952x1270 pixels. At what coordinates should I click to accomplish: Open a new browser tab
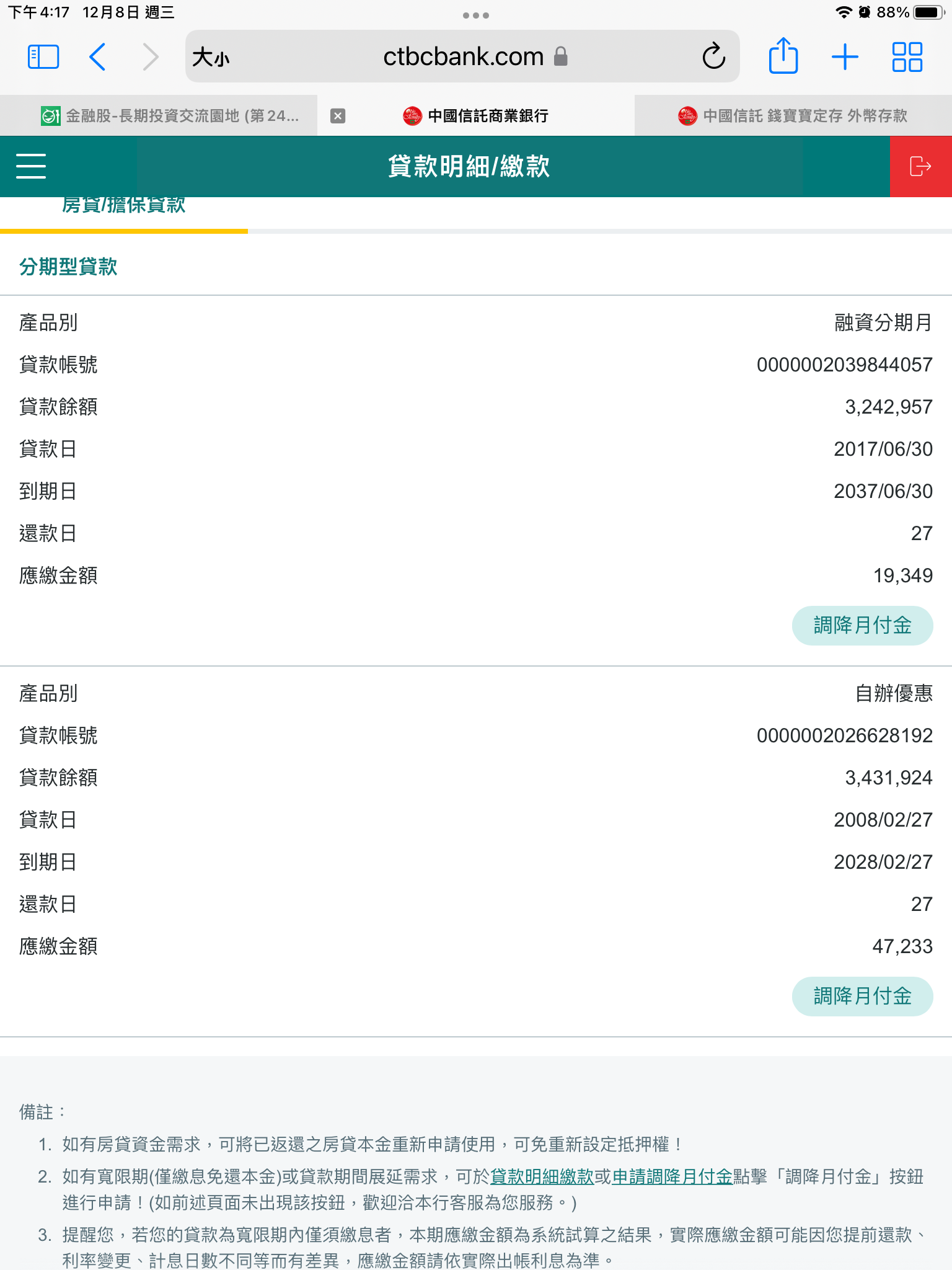[845, 57]
